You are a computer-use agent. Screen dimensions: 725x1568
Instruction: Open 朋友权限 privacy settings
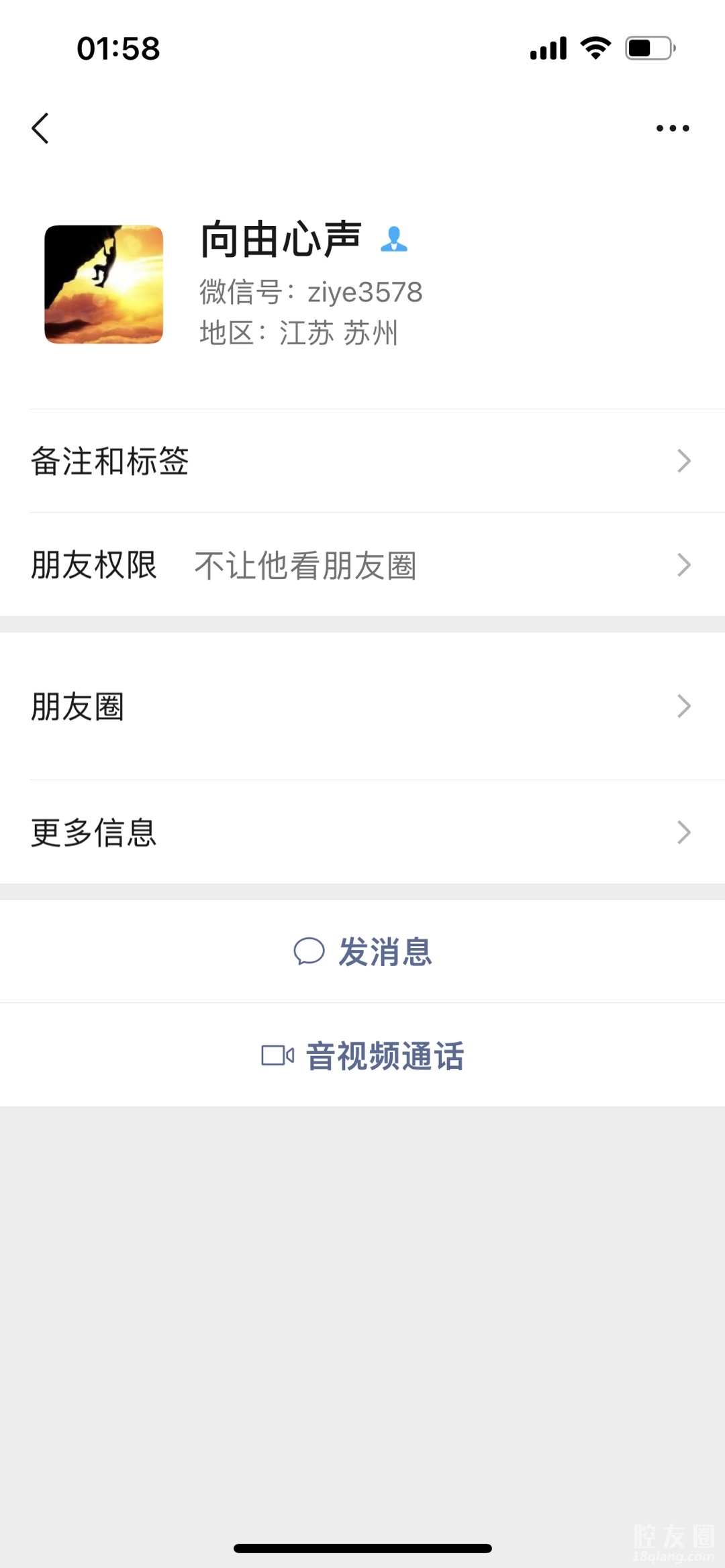362,565
